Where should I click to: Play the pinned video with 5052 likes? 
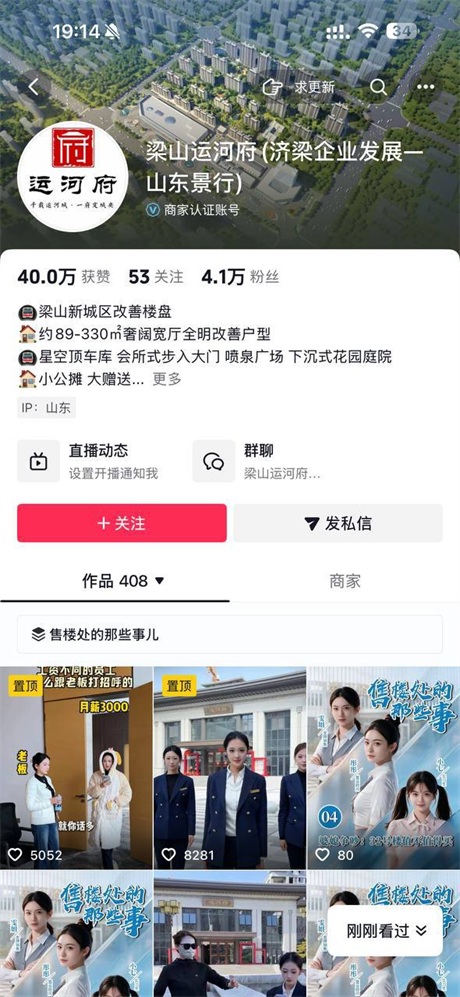click(76, 767)
